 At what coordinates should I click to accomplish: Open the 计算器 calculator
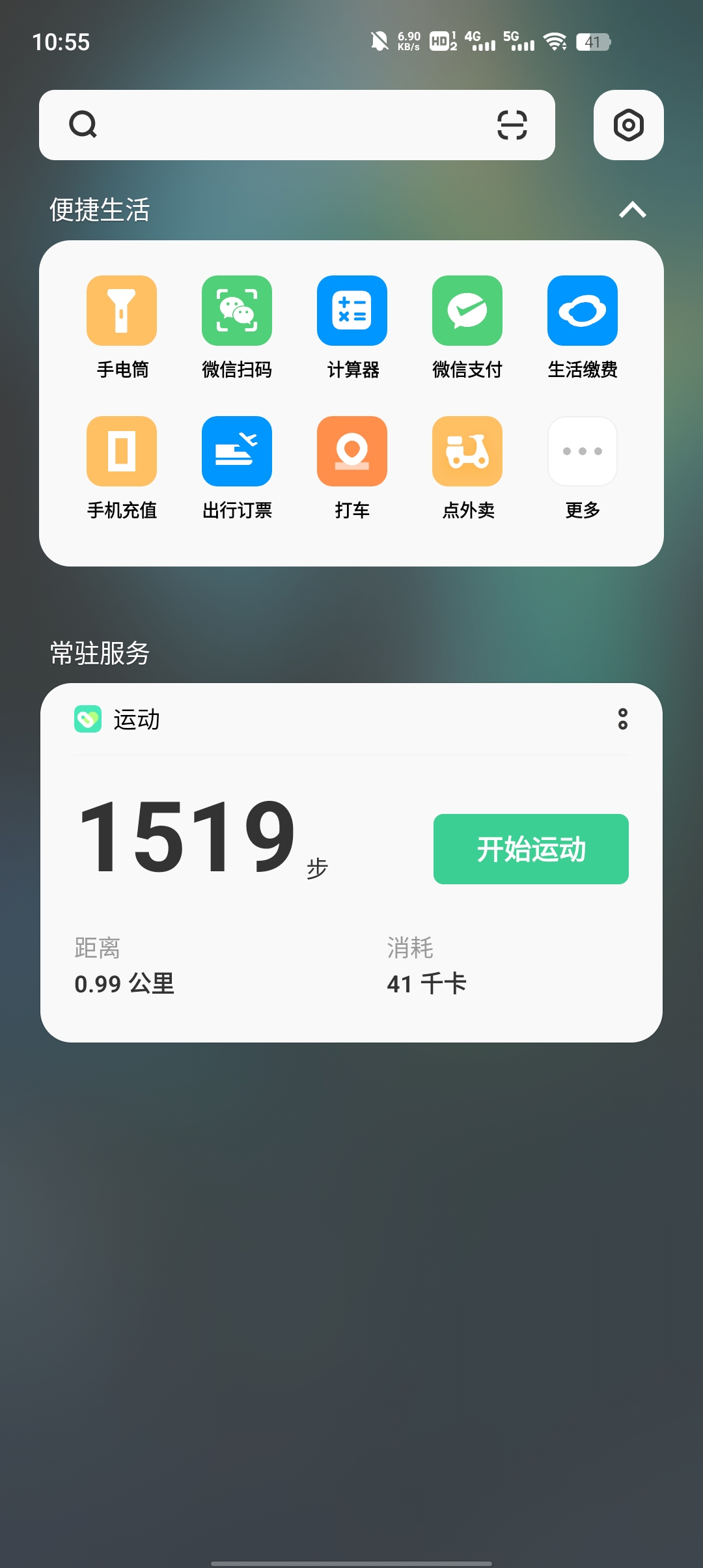[x=351, y=311]
